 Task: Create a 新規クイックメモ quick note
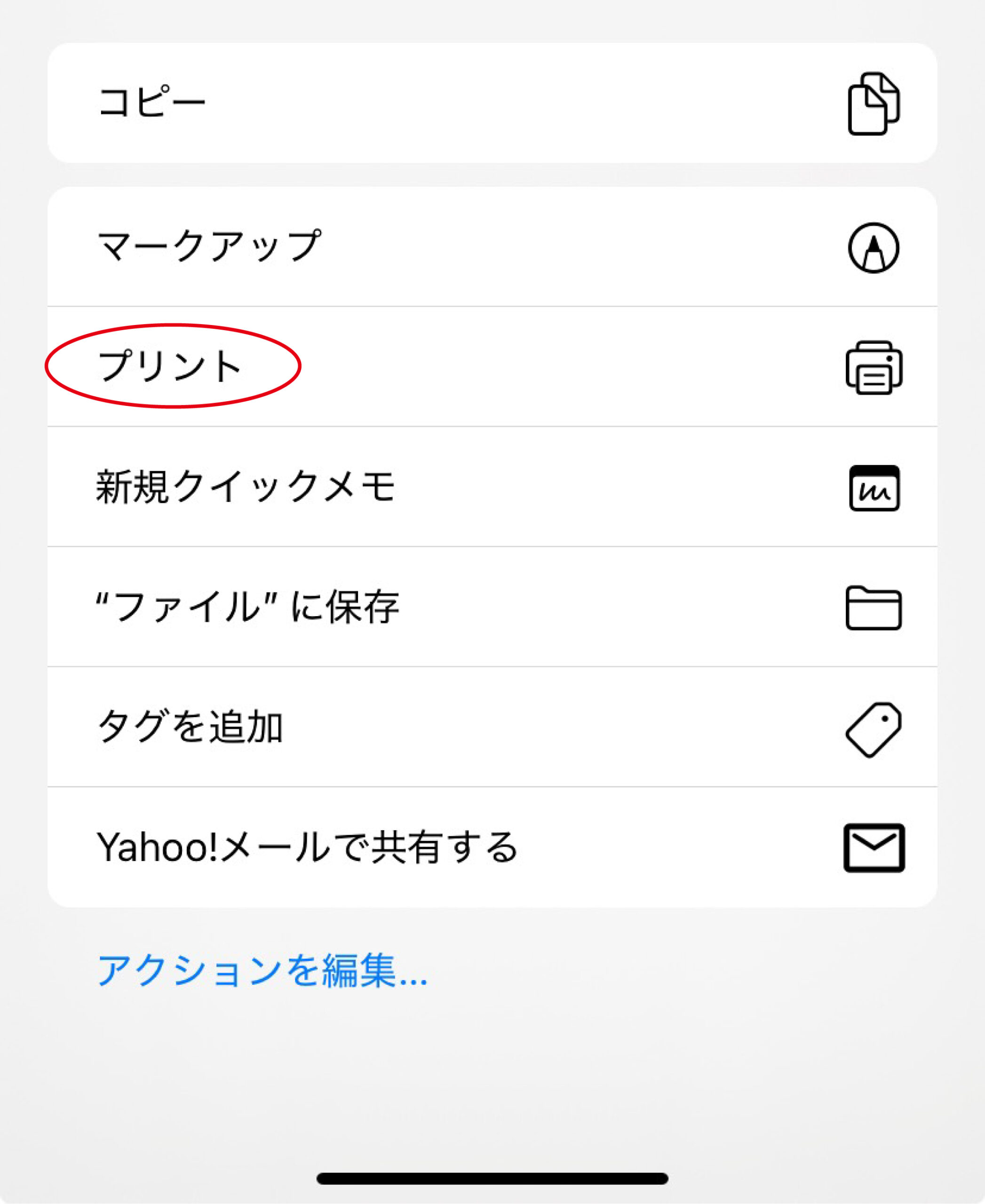point(492,487)
